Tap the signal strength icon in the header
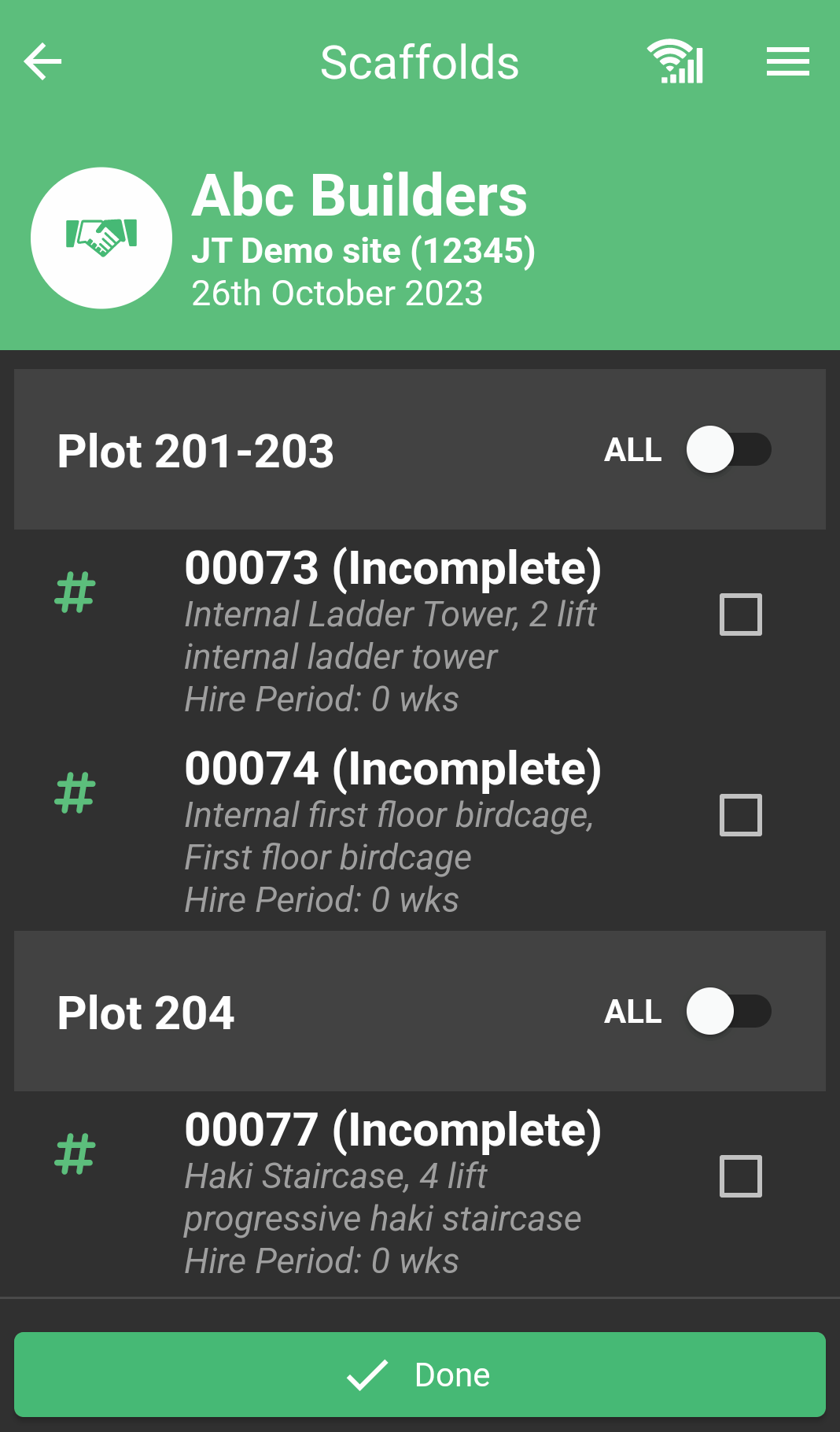 [x=676, y=61]
